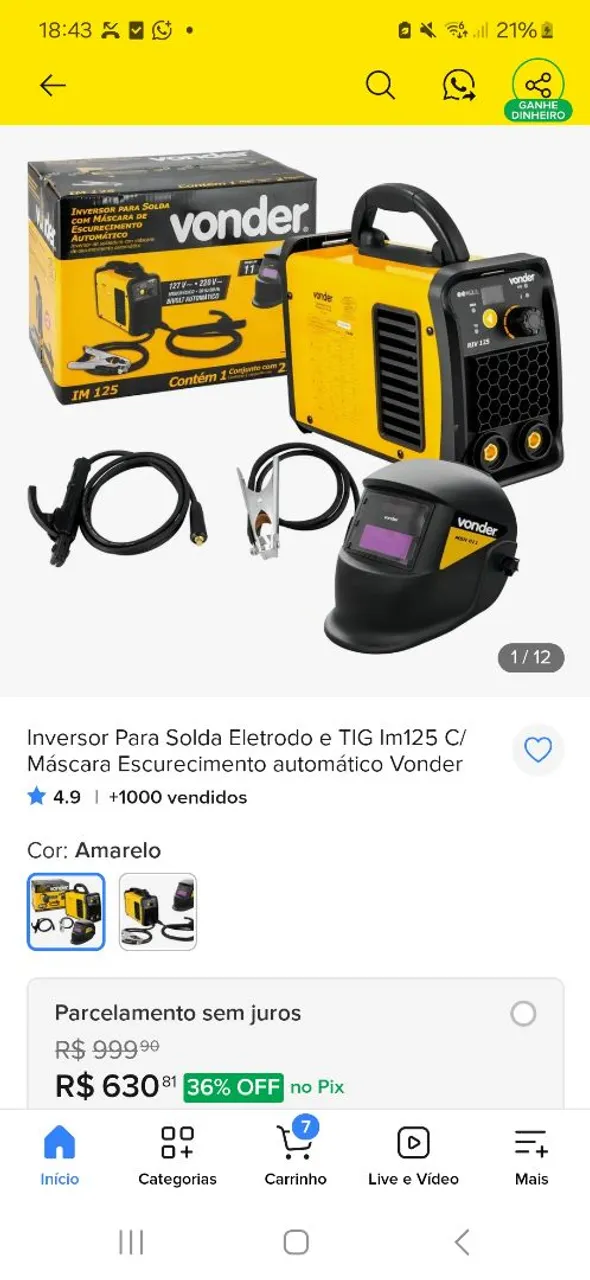Add product to favorites with heart
The image size is (590, 1280).
[538, 750]
